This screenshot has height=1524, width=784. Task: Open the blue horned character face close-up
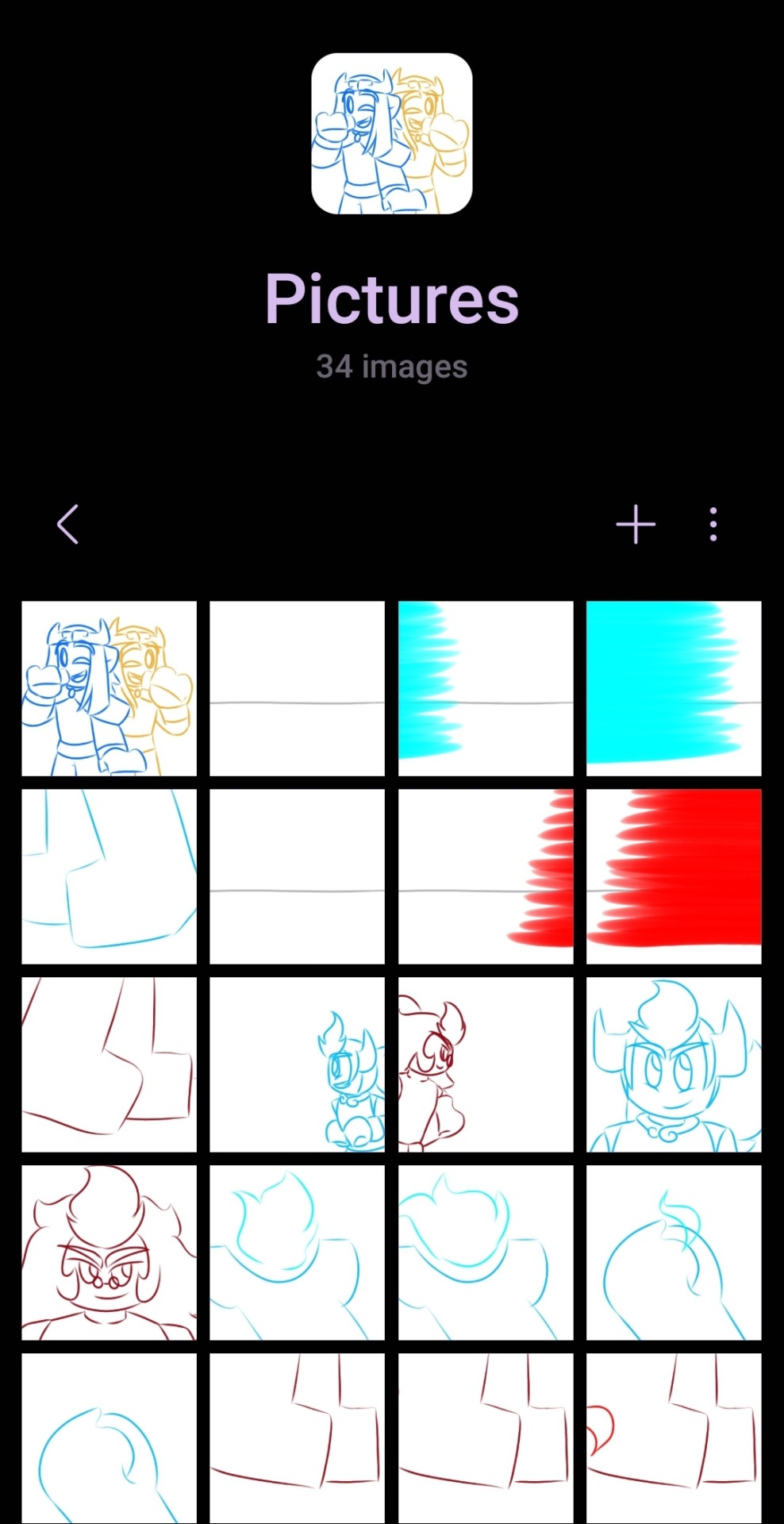tap(673, 1064)
